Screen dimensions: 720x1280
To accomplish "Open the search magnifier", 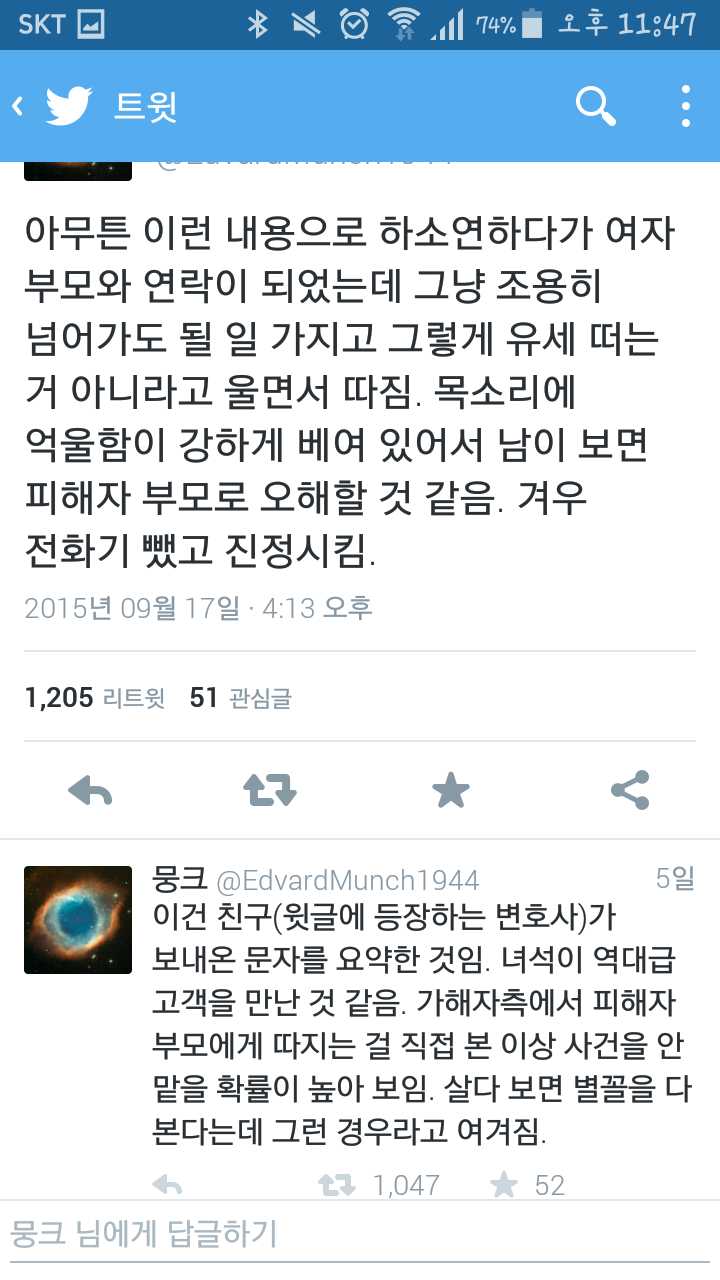I will [x=595, y=106].
